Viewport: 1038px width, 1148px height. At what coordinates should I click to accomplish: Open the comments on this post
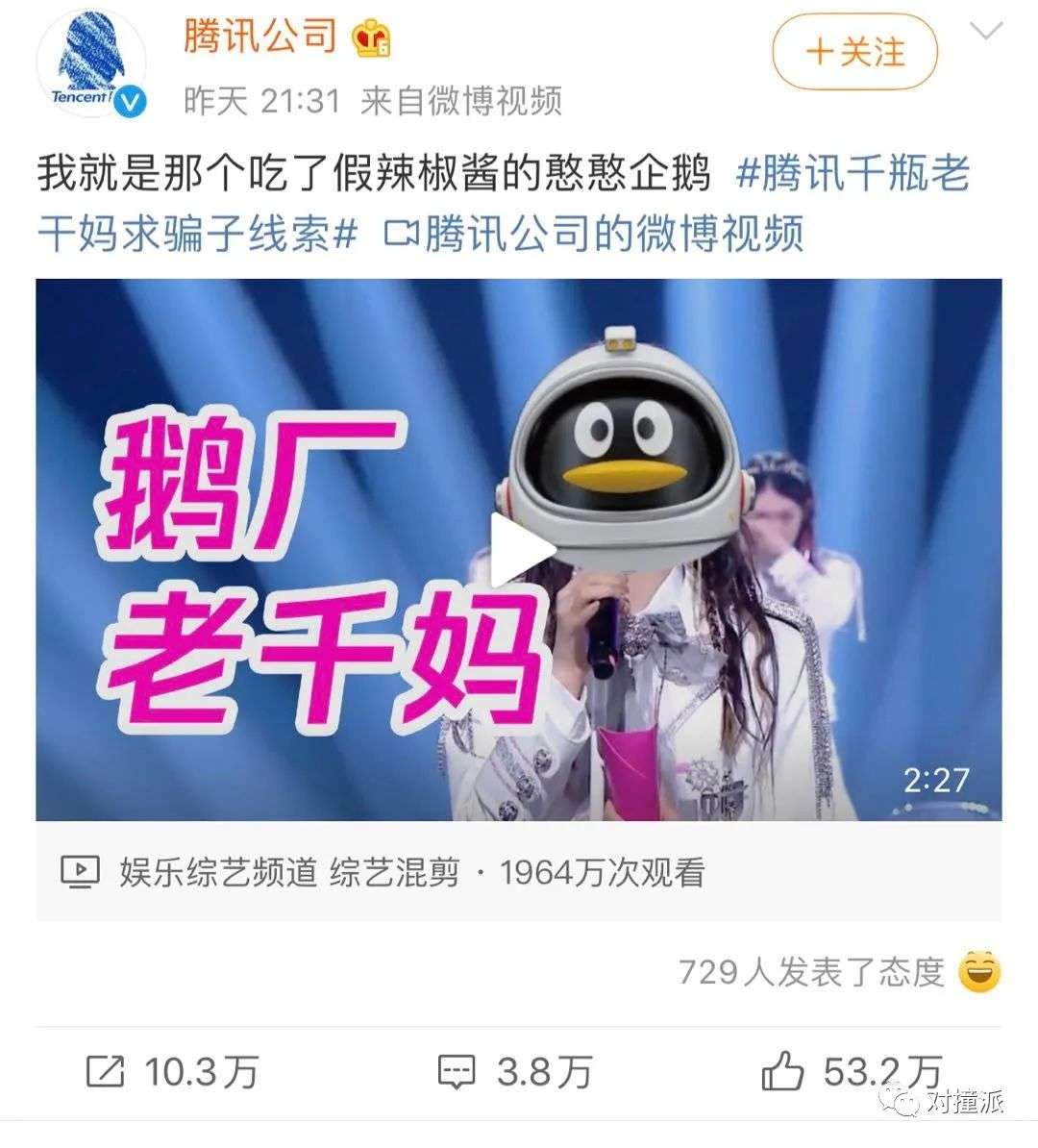514,1071
